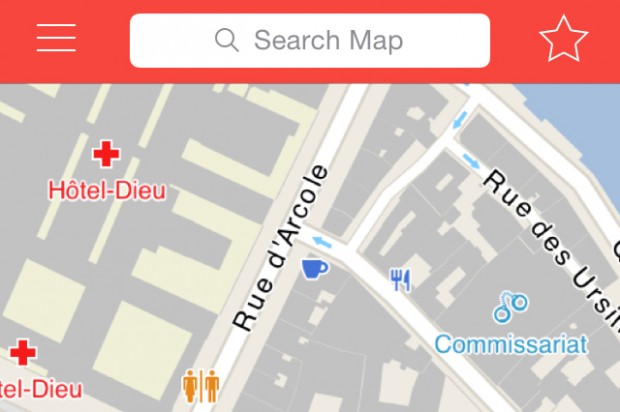The height and width of the screenshot is (412, 620).
Task: Select the public toilets marker
Action: (x=200, y=385)
